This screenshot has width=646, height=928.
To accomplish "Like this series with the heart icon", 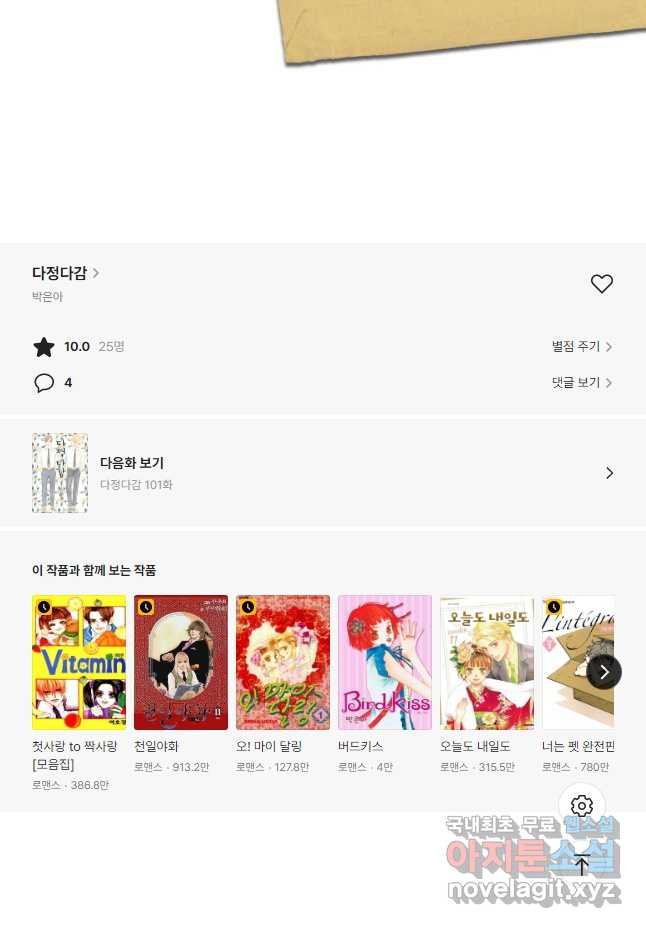I will tap(601, 284).
